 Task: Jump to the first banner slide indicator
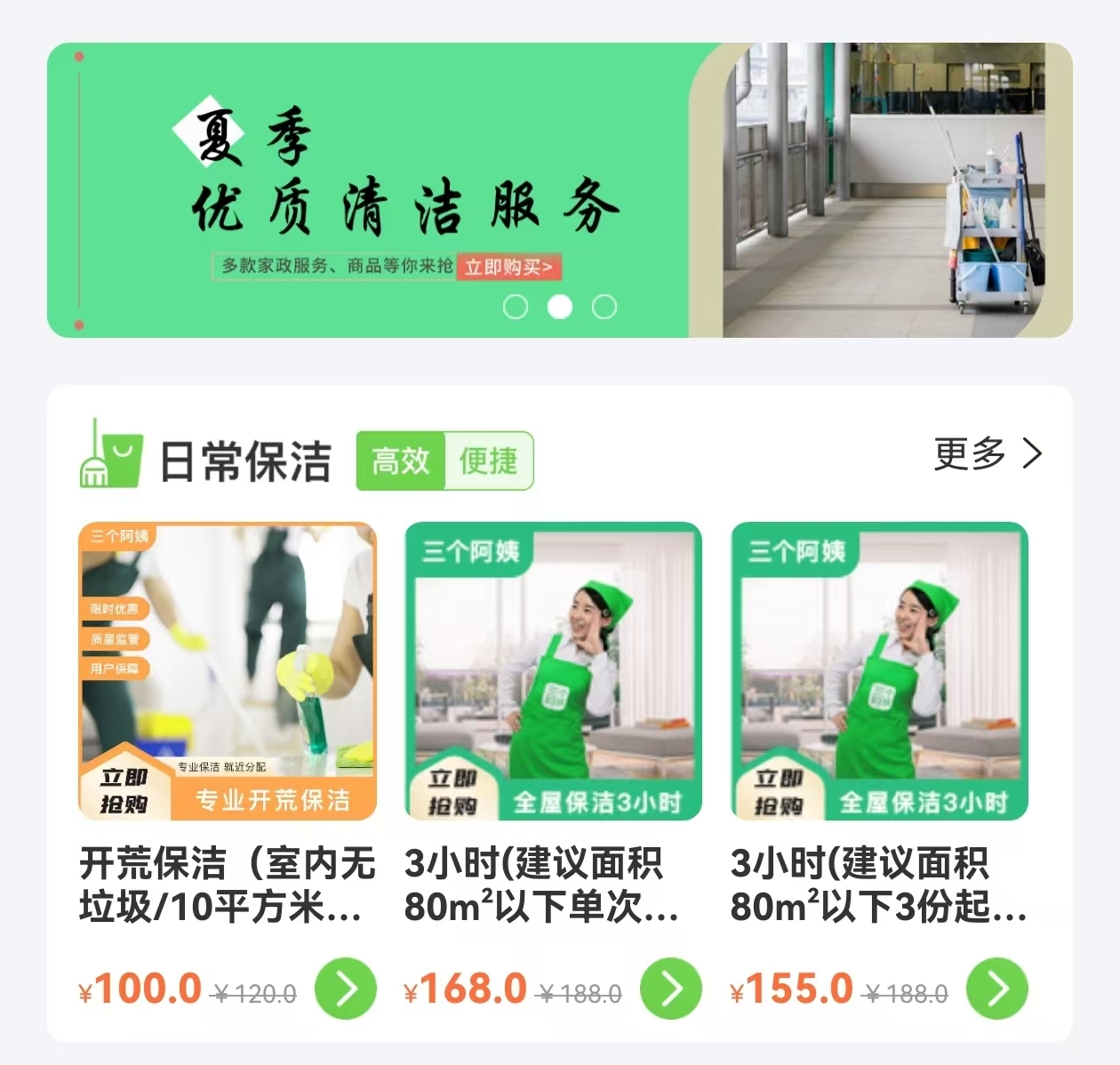(x=516, y=307)
